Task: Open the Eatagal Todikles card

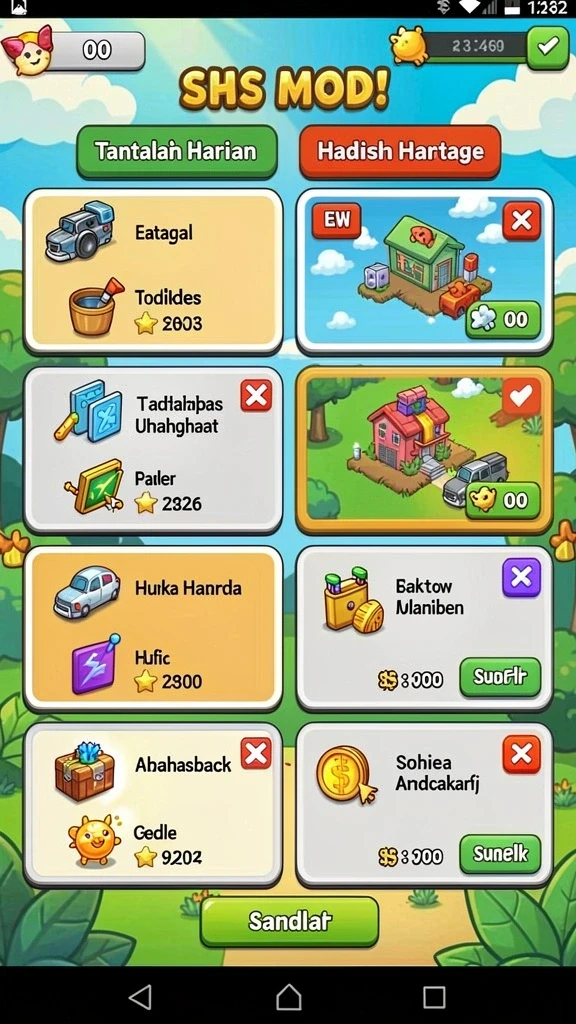Action: tap(153, 272)
